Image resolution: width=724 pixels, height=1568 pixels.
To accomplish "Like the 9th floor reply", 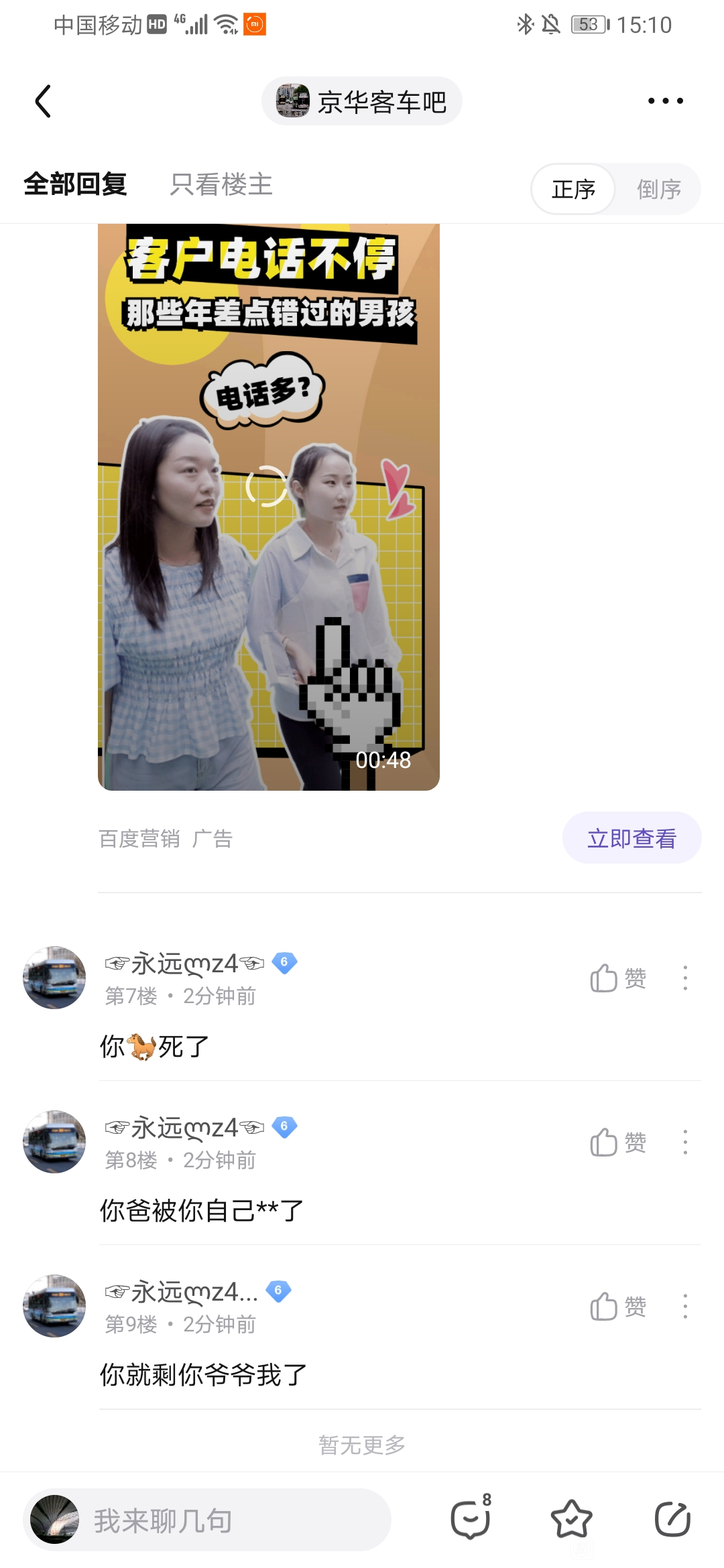I will (x=617, y=1307).
